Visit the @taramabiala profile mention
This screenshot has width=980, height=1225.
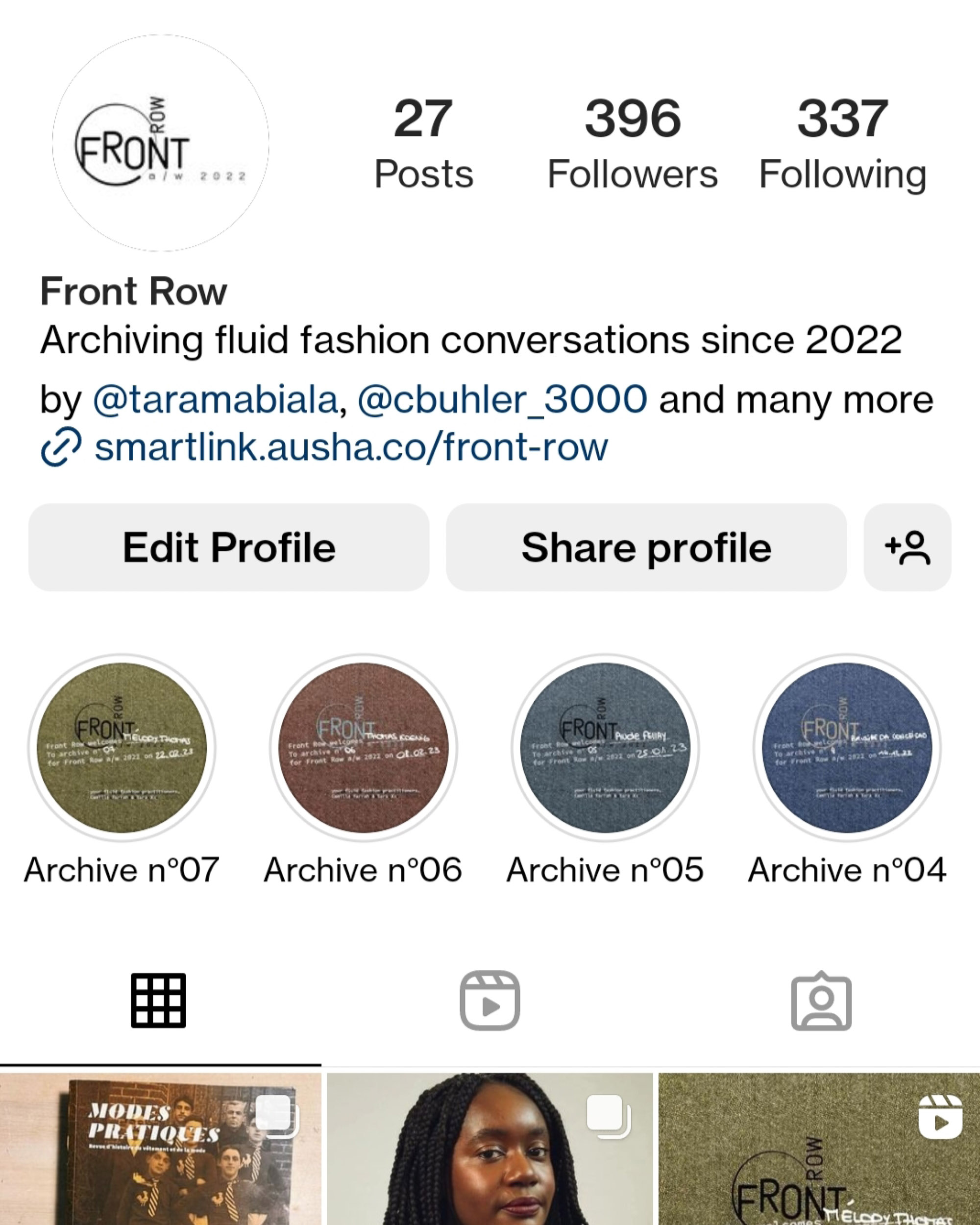216,399
